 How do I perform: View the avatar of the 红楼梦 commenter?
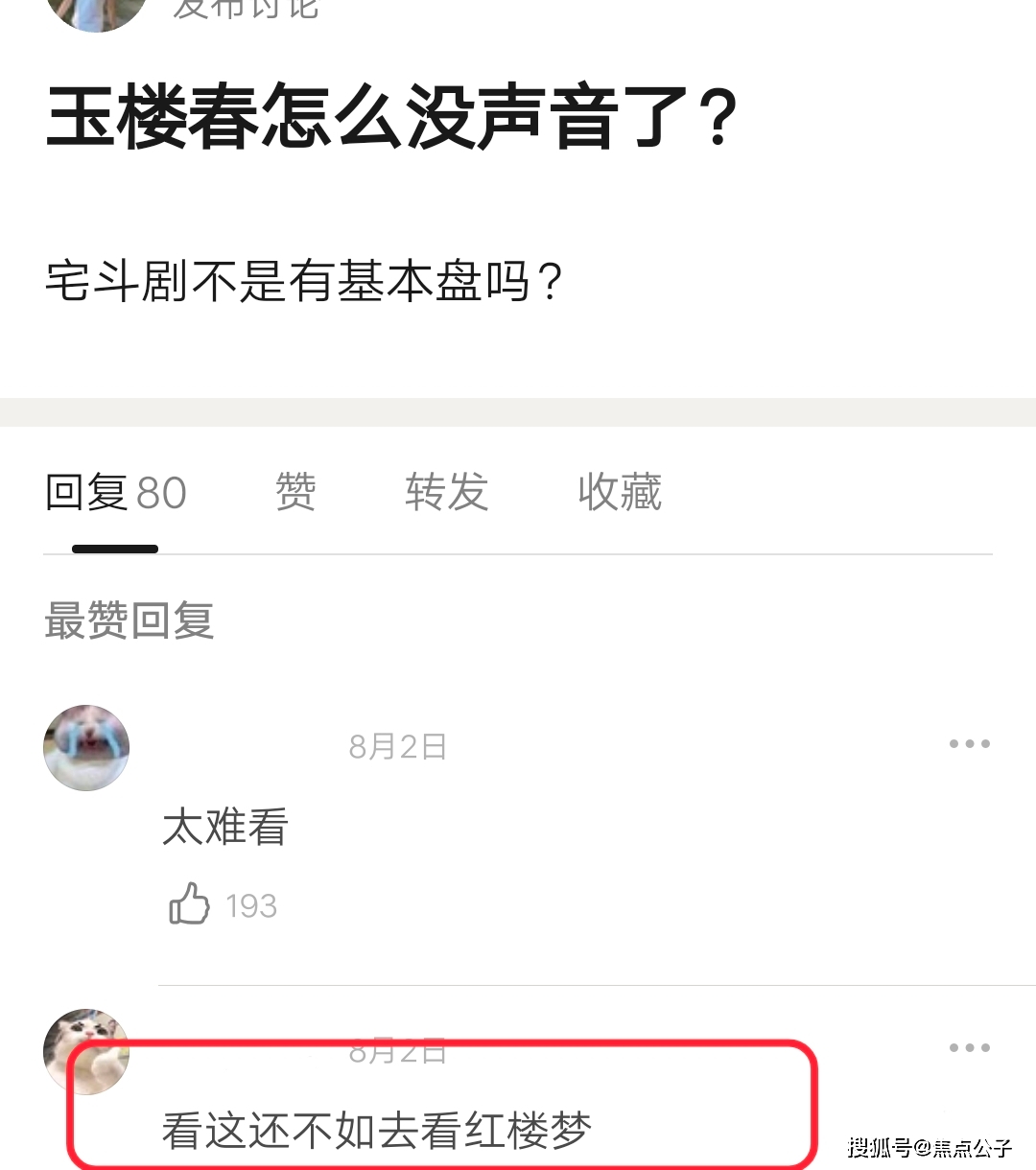pyautogui.click(x=86, y=1051)
